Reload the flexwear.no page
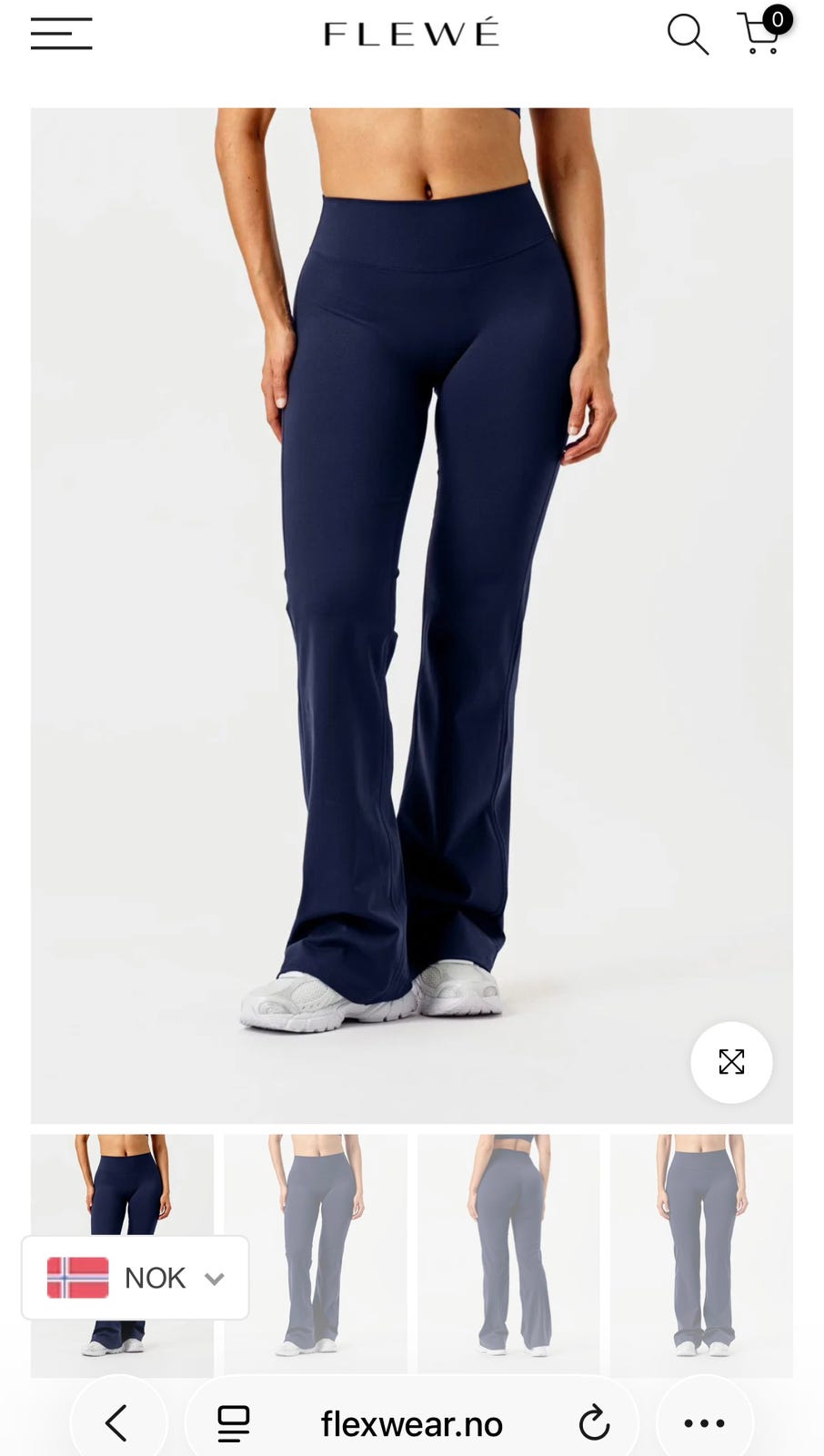This screenshot has width=824, height=1456. coord(594,1423)
